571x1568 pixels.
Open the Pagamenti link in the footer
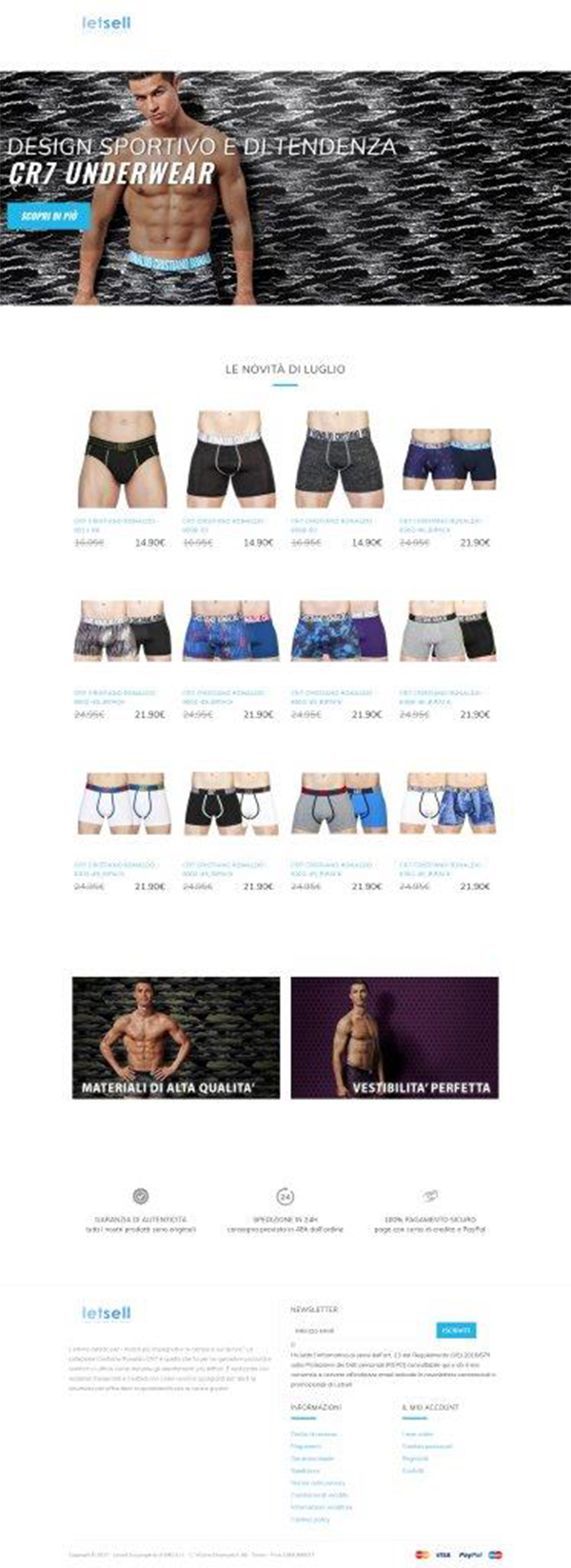coord(305,1446)
